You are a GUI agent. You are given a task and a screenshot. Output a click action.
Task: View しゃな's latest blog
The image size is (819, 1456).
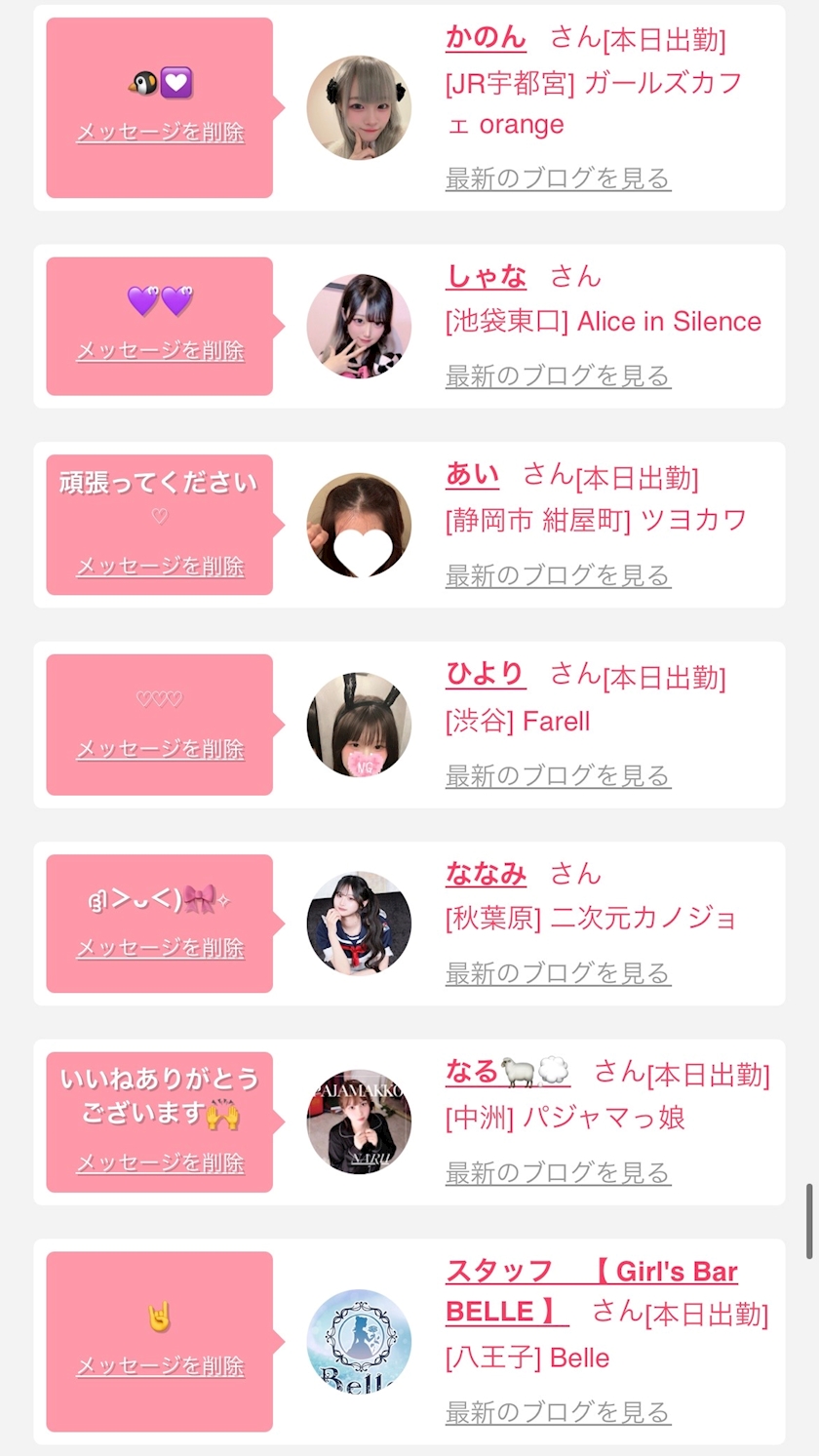pyautogui.click(x=558, y=375)
